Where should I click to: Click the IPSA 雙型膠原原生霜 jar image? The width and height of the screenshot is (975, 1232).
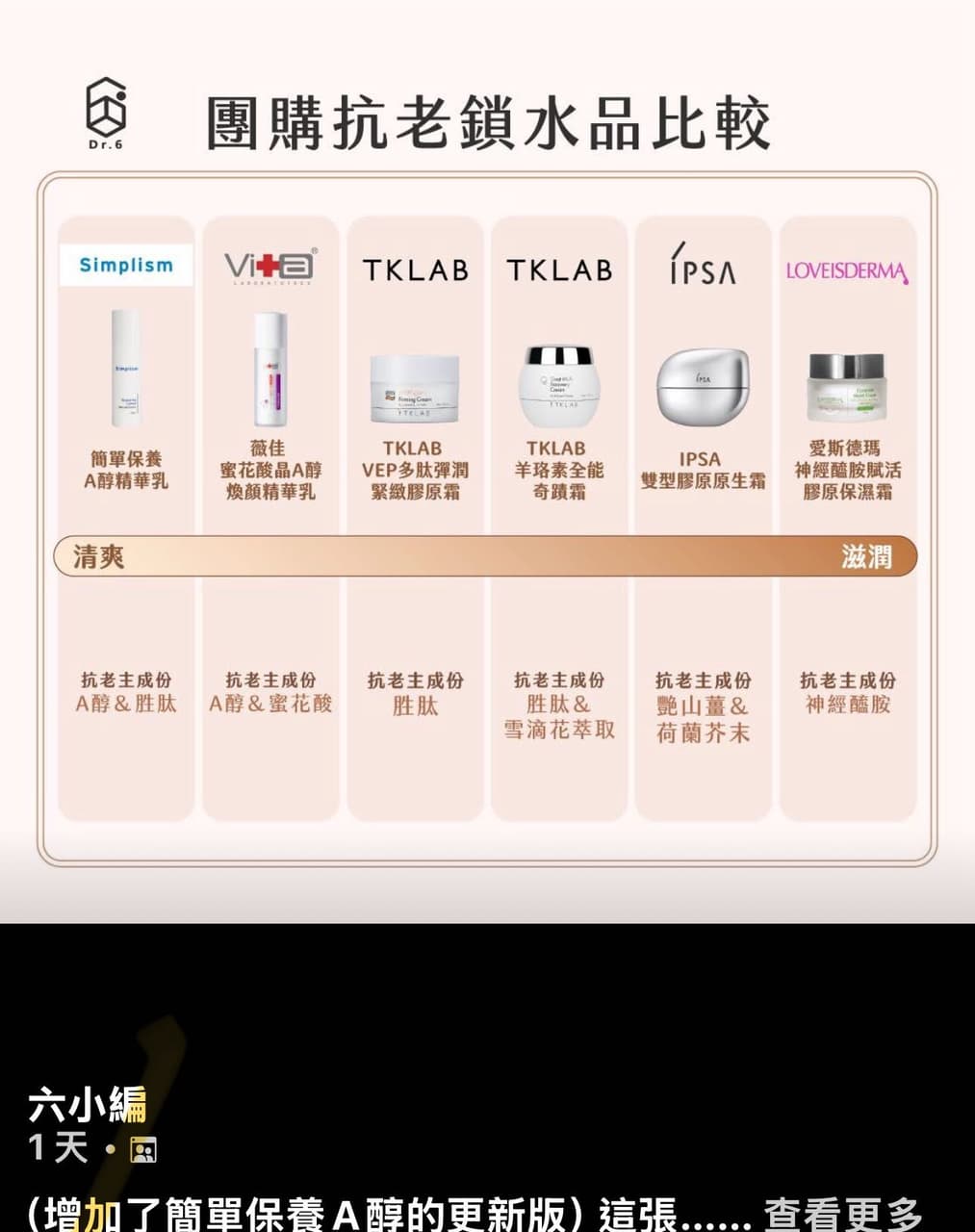point(703,390)
